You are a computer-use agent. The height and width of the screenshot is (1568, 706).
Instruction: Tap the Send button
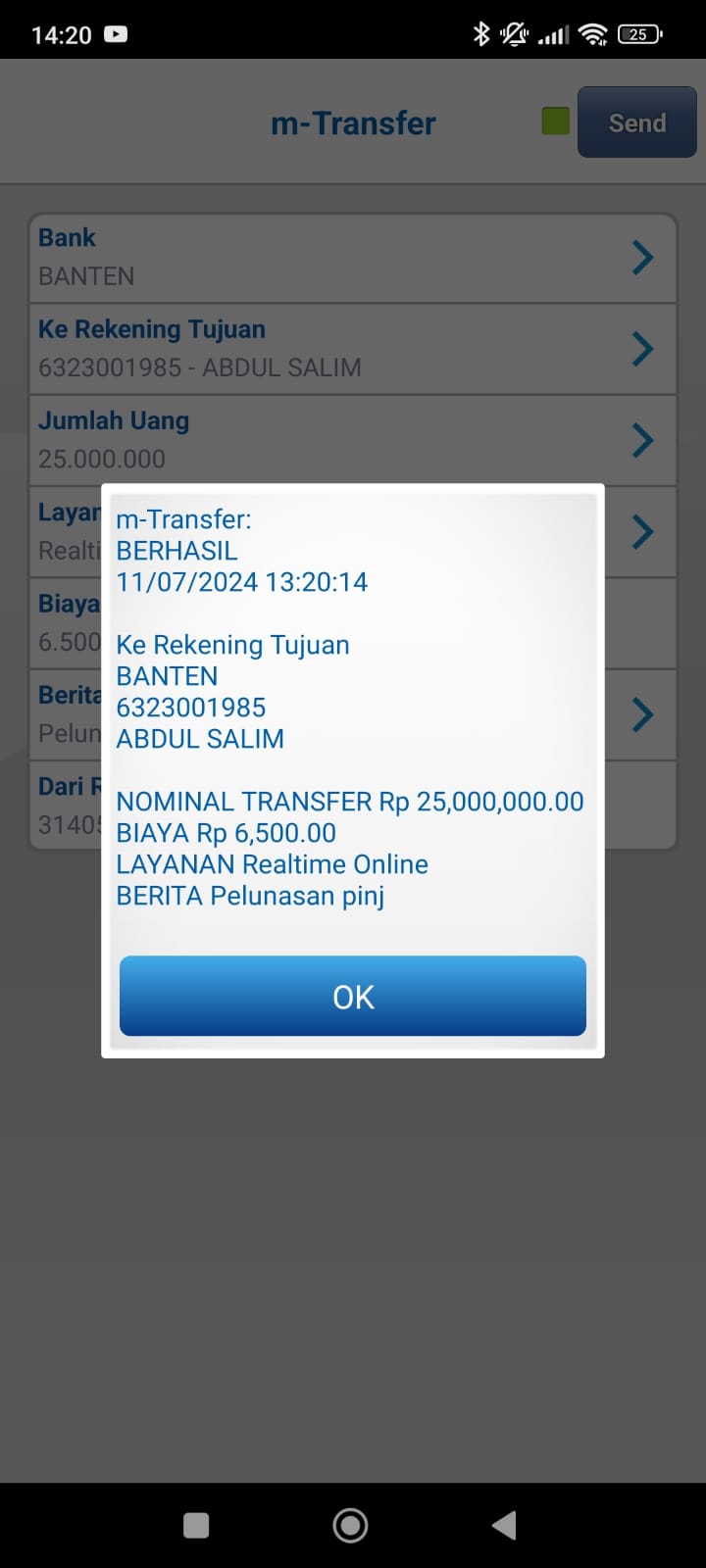click(636, 122)
